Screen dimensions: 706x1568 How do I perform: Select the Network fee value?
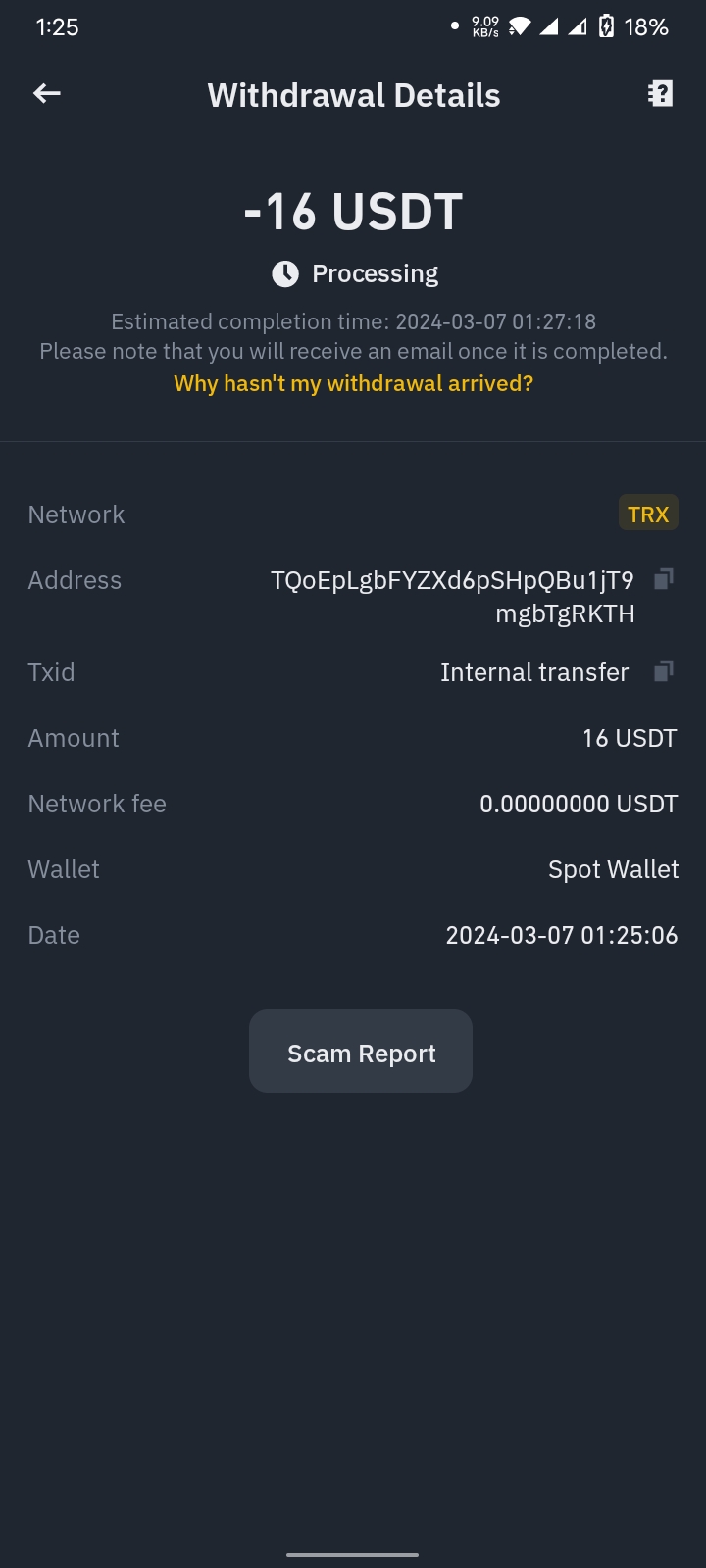point(578,803)
